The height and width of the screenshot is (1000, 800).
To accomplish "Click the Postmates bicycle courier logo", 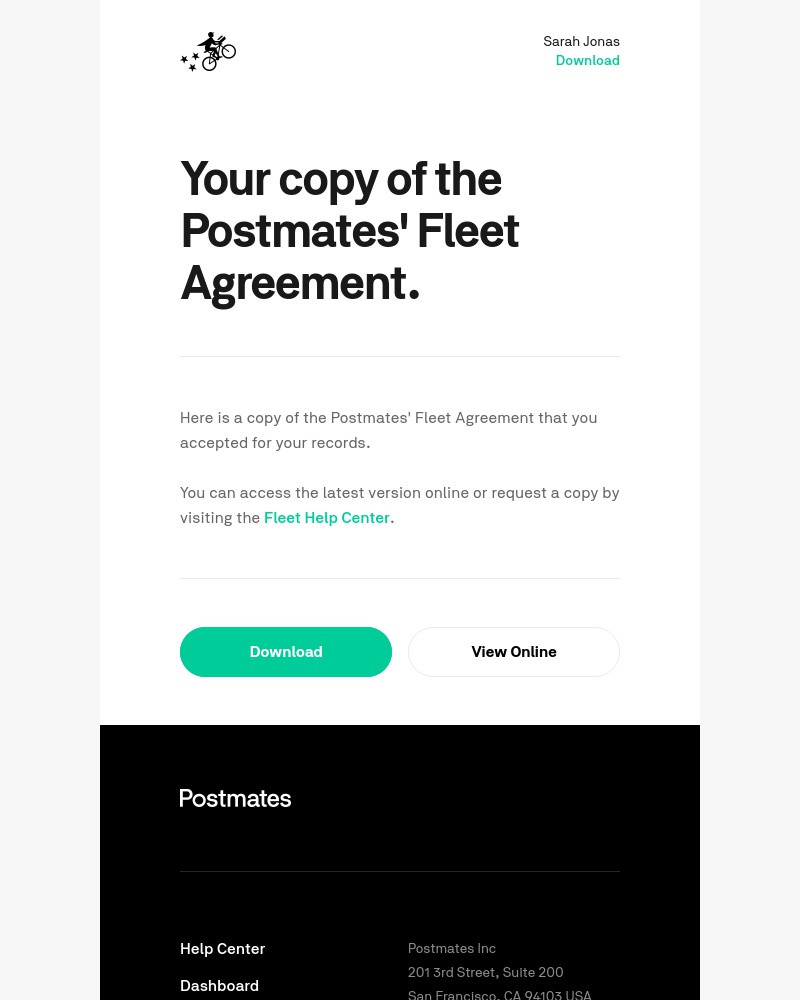I will (x=208, y=51).
